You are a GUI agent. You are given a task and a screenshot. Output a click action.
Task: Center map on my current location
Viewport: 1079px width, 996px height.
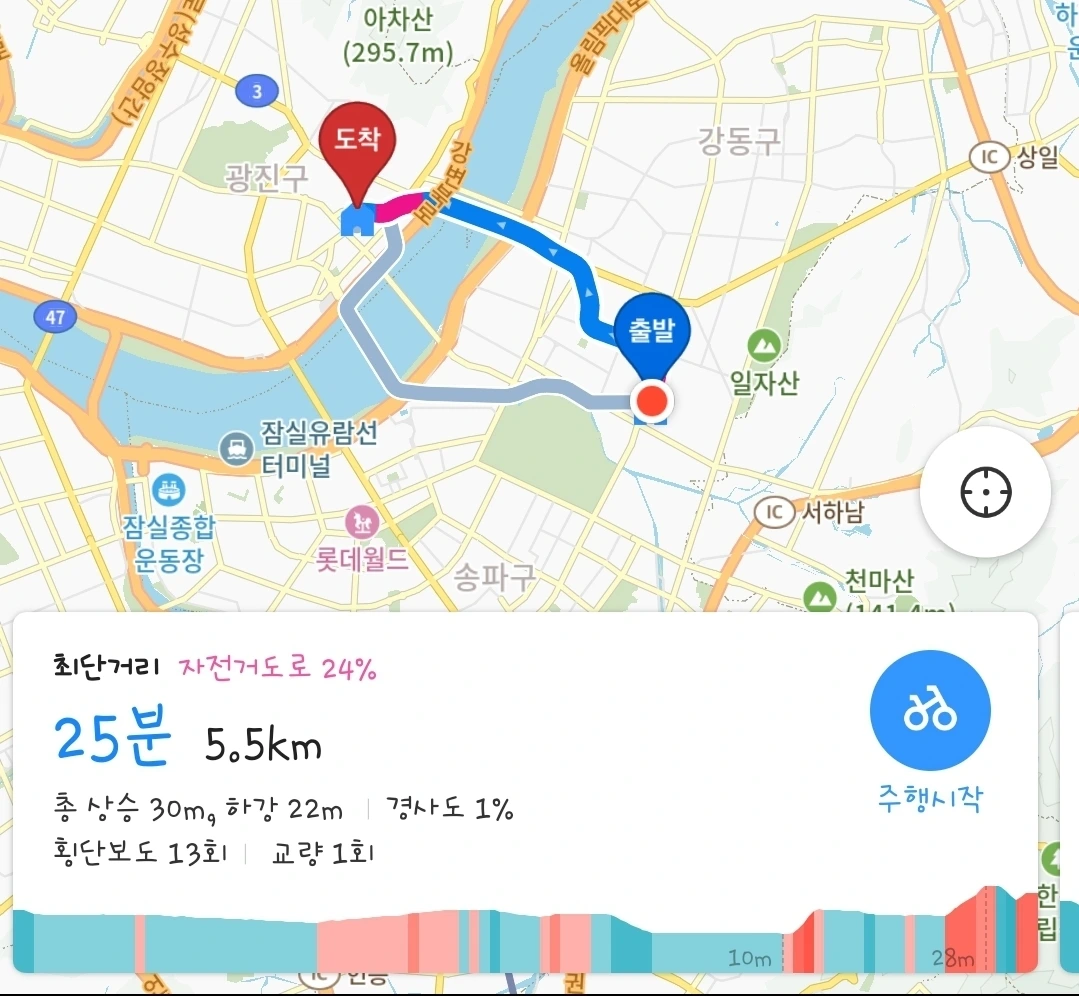pyautogui.click(x=985, y=491)
